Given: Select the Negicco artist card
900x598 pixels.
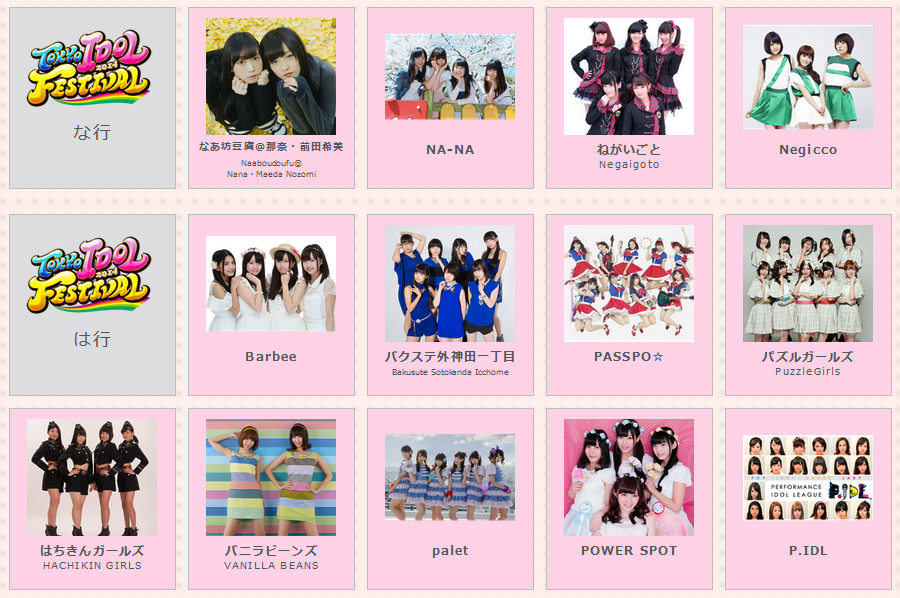Looking at the screenshot, I should click(x=808, y=98).
